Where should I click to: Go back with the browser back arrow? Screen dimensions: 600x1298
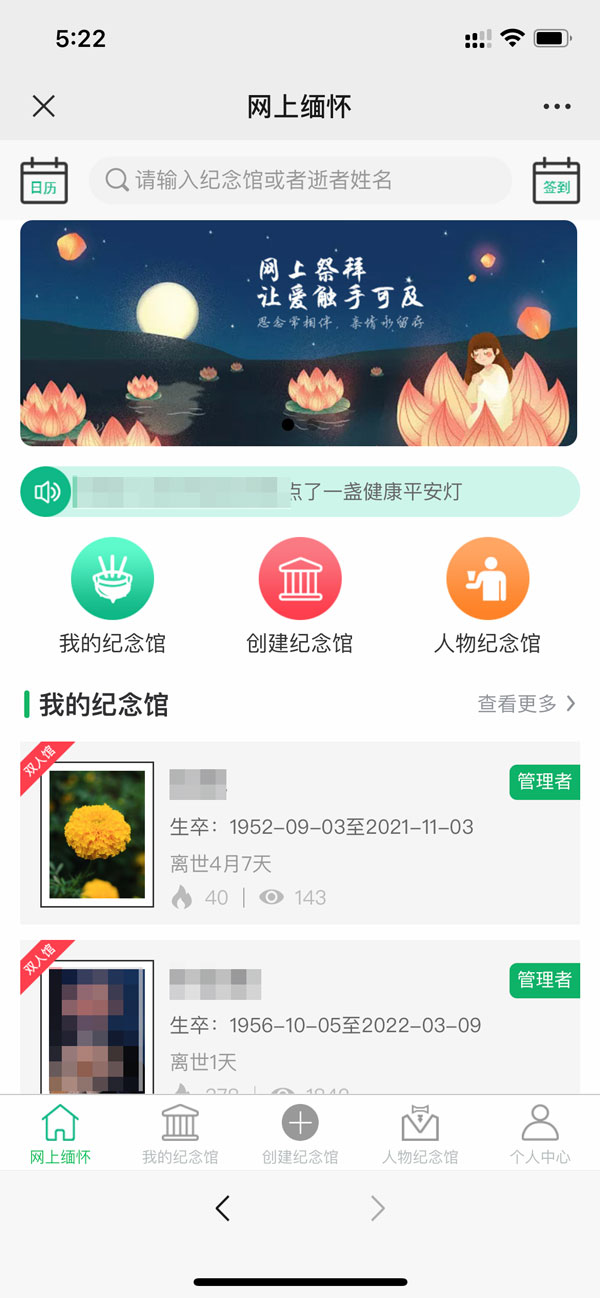(x=223, y=1208)
